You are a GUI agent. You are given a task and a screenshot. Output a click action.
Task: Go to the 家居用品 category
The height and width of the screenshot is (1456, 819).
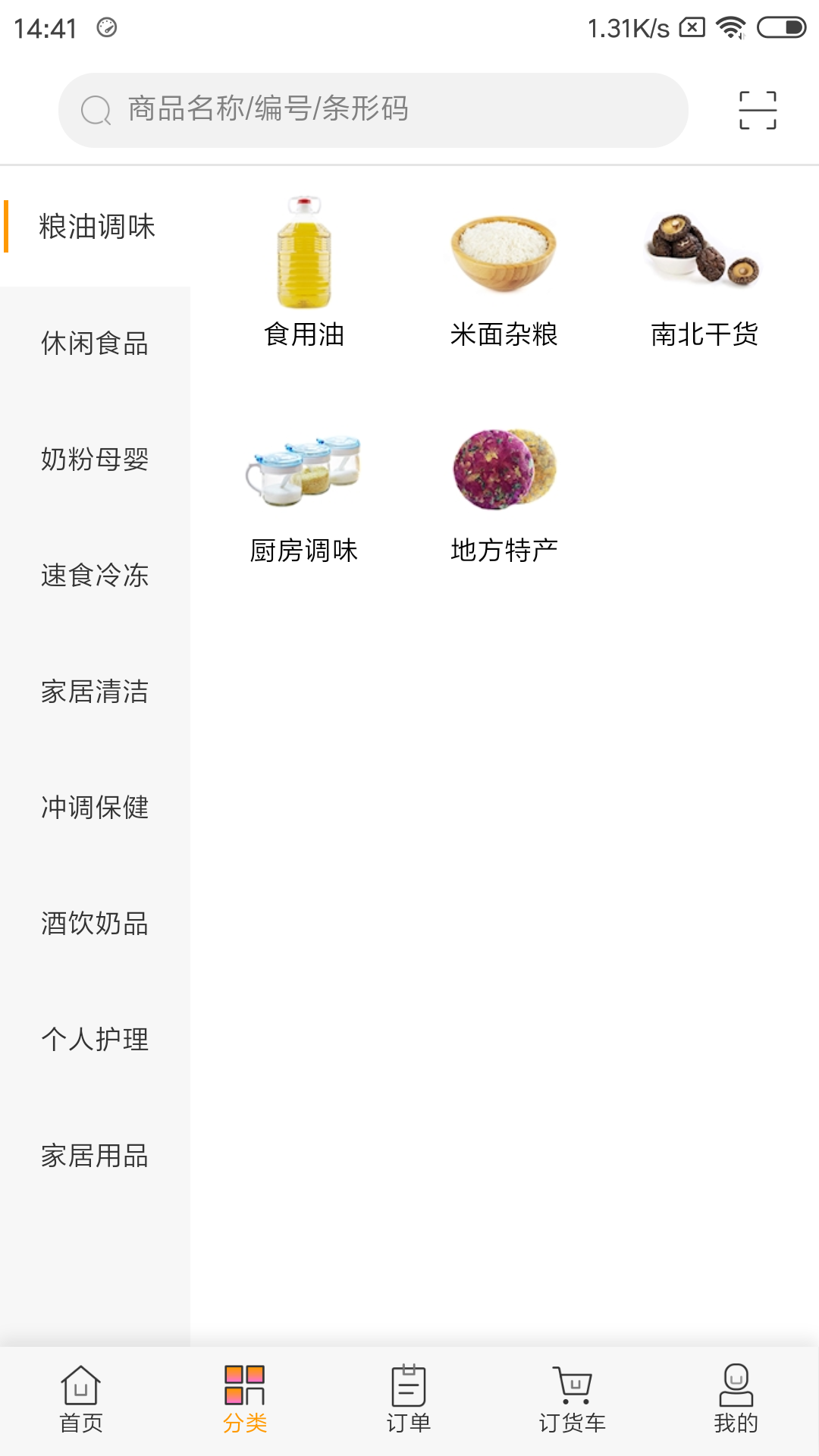coord(95,1156)
